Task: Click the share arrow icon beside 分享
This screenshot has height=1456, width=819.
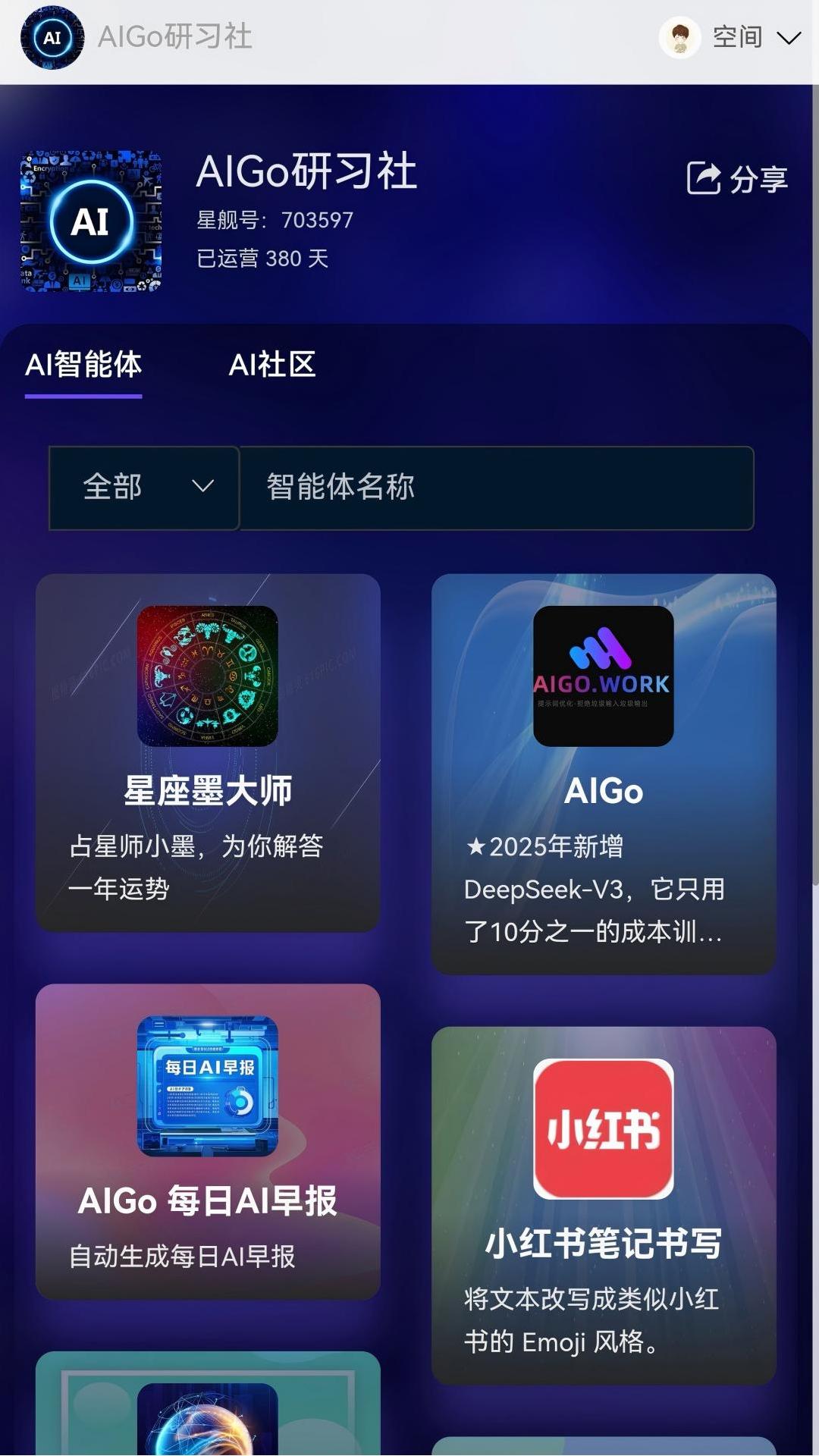Action: tap(702, 177)
